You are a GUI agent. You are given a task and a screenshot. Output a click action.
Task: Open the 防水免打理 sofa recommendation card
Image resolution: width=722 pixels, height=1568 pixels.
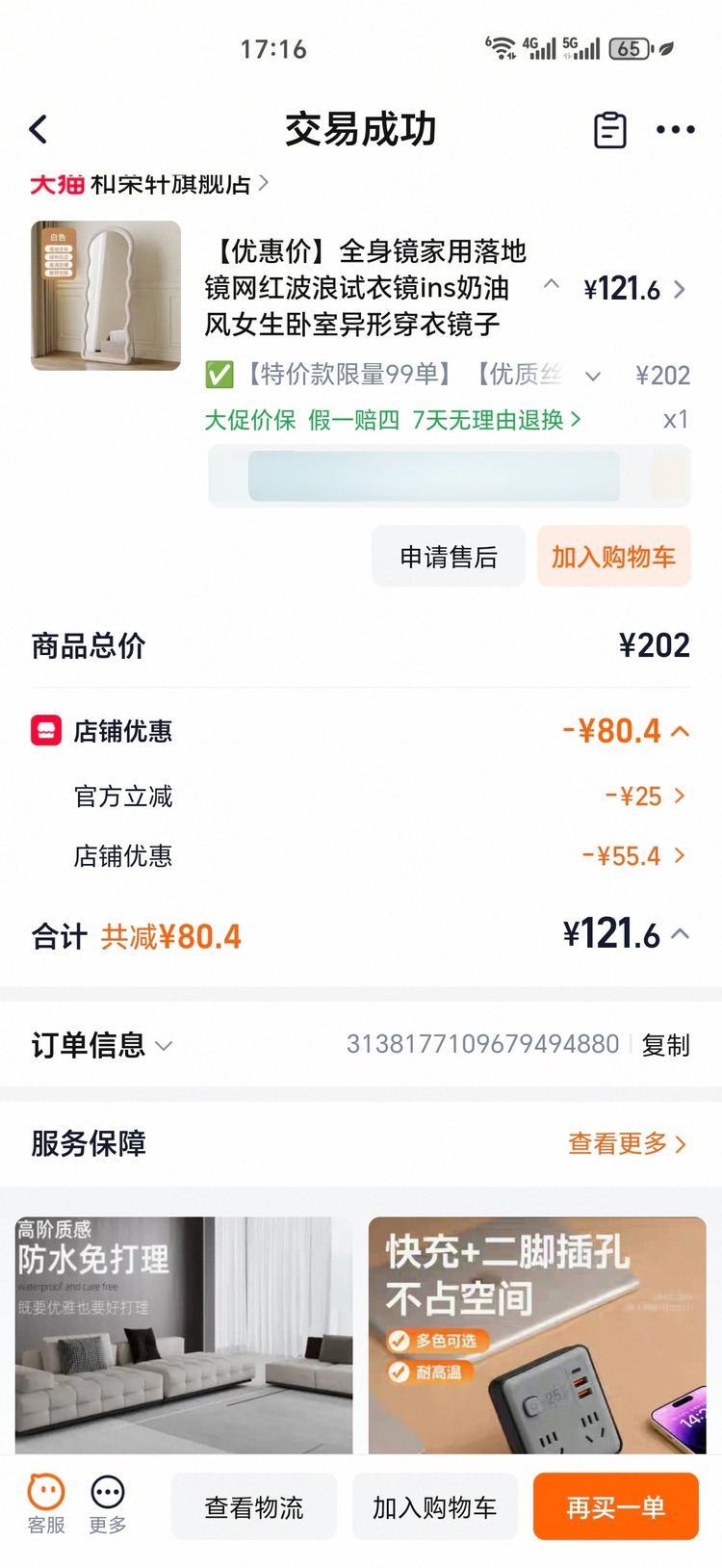point(184,1334)
